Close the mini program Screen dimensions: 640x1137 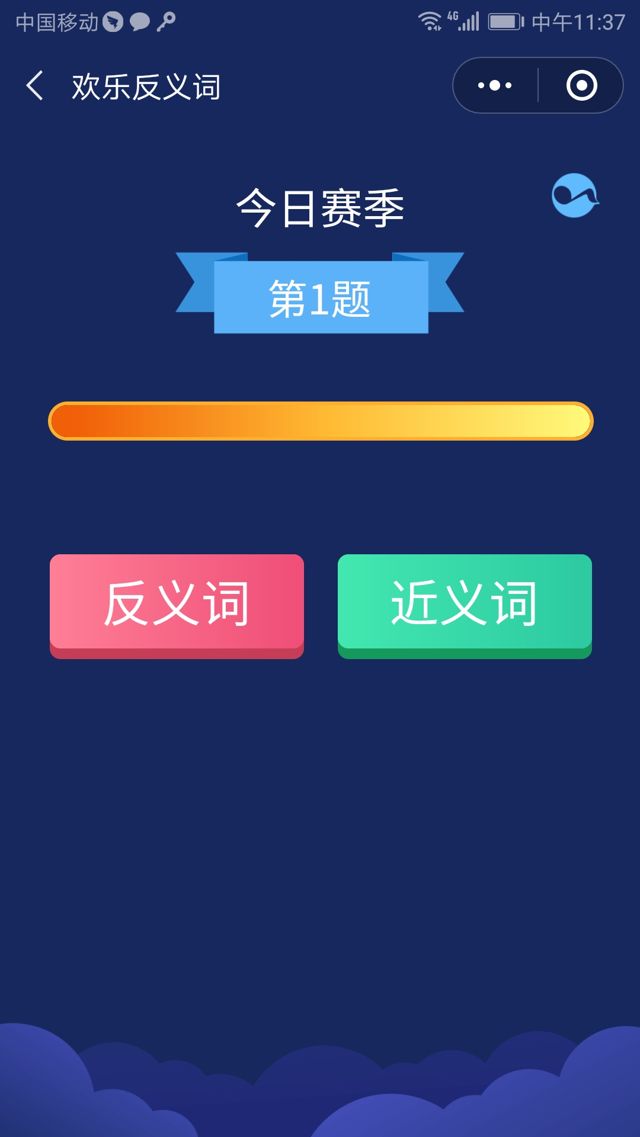(x=581, y=86)
